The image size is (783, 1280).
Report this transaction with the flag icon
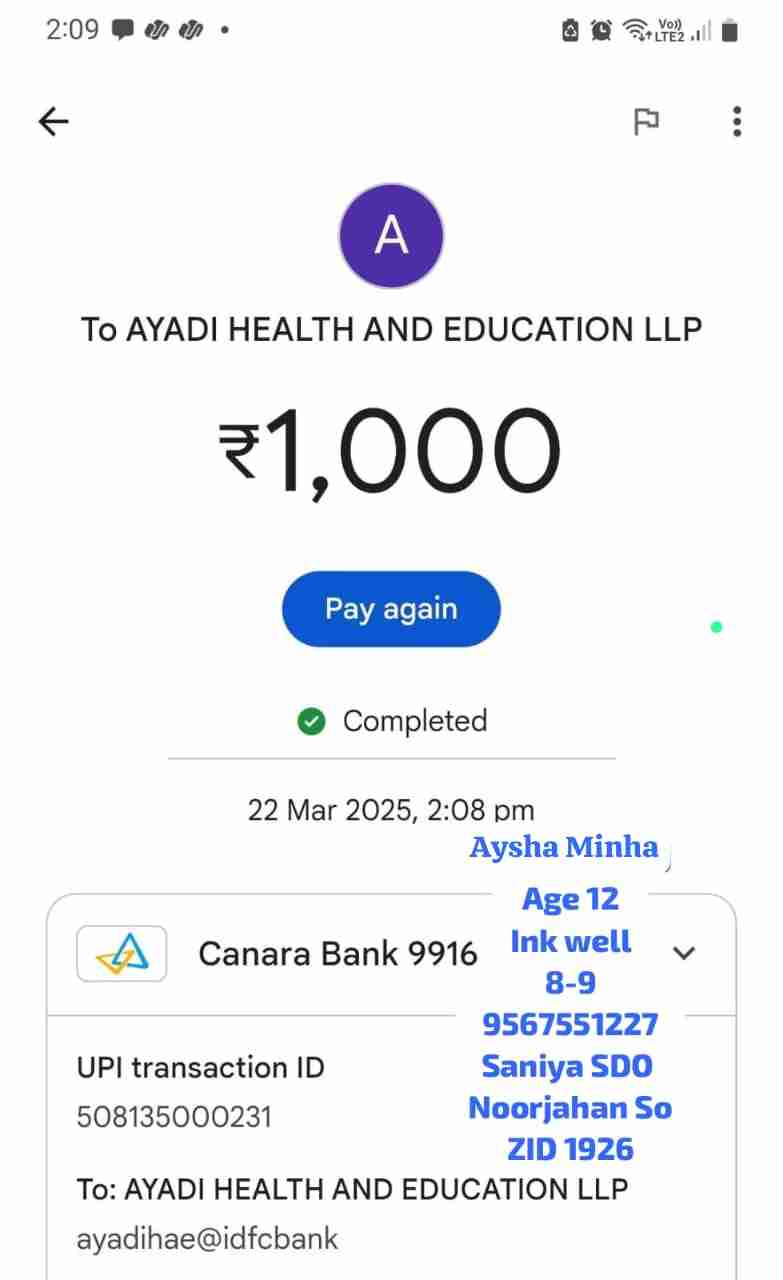click(647, 122)
